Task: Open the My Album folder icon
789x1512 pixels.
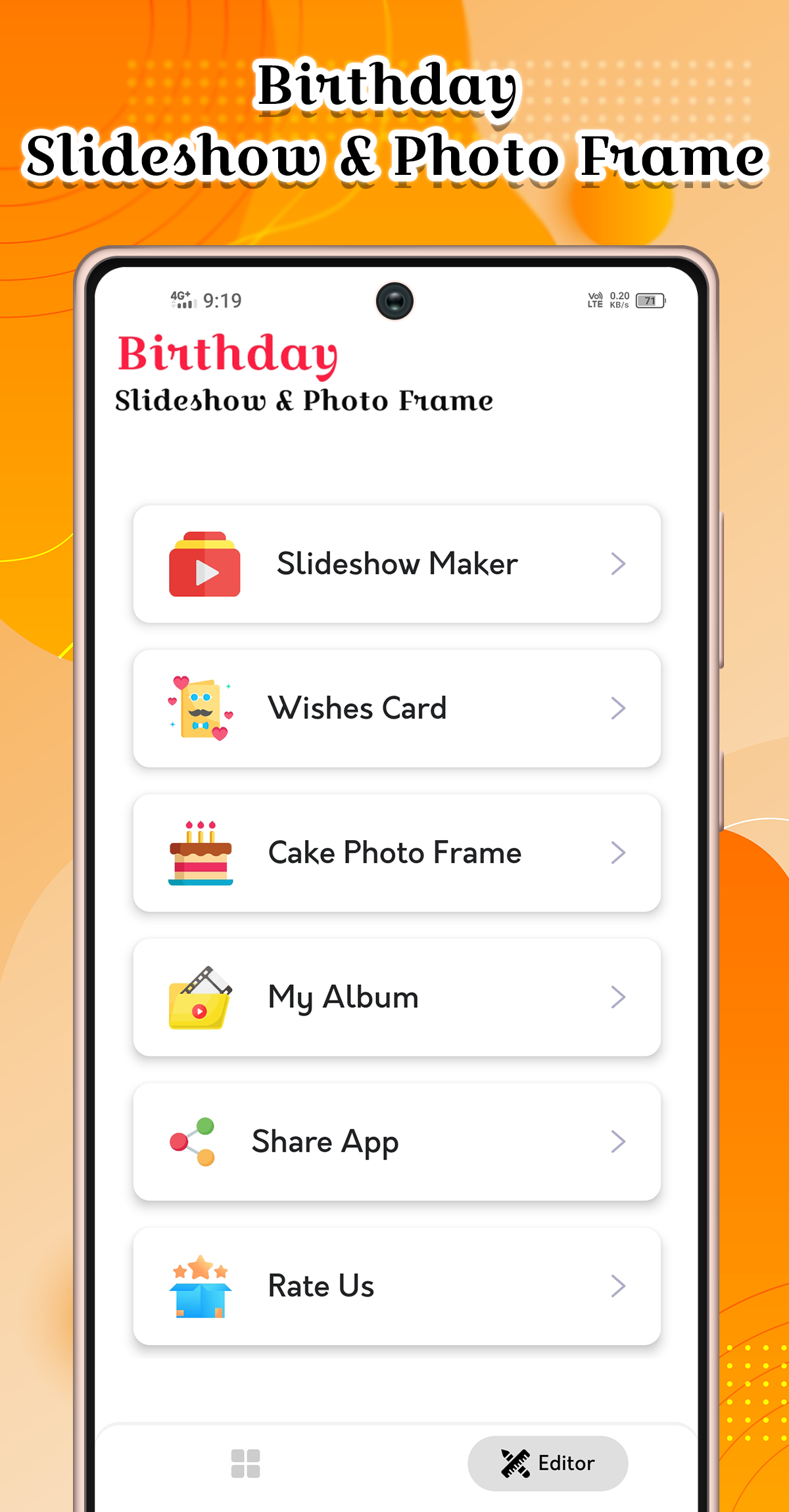Action: point(199,997)
